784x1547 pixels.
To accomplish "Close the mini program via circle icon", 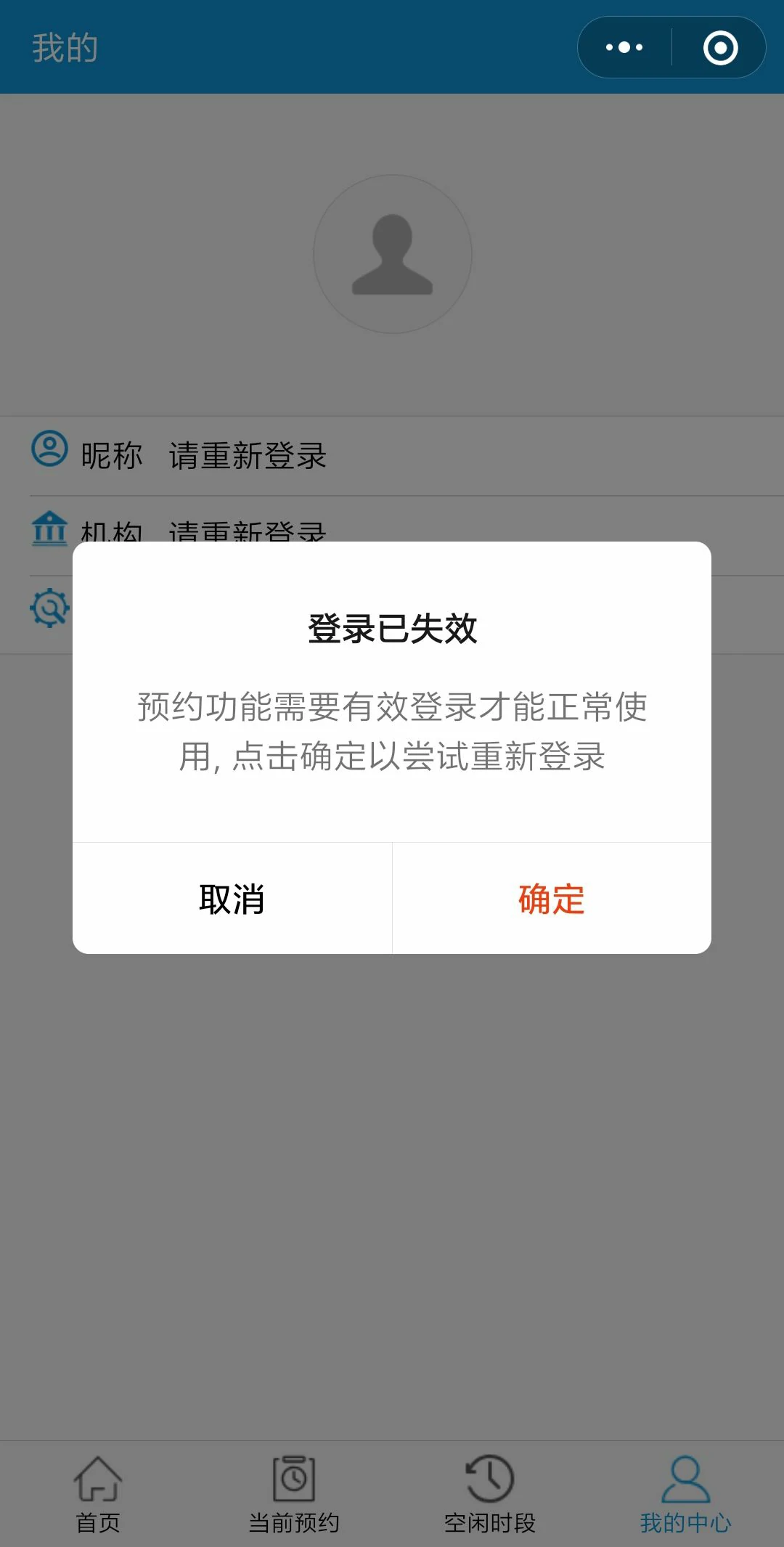I will 720,48.
